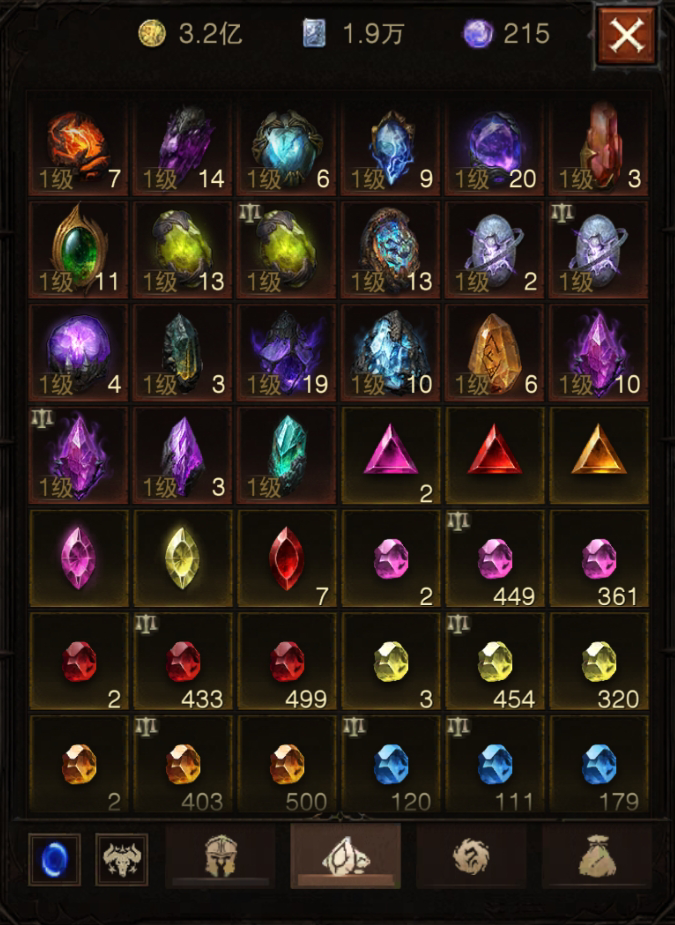Select the amber rune stone with count 6
The width and height of the screenshot is (675, 925).
coord(495,352)
